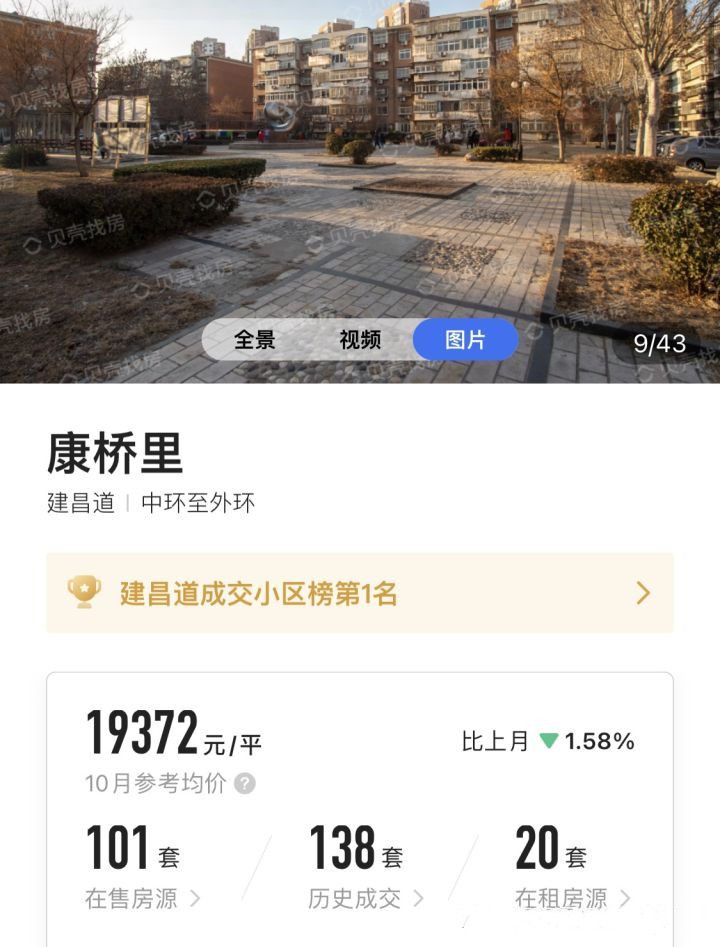
Task: Click the yellow chevron on the ranking banner
Action: click(x=644, y=591)
